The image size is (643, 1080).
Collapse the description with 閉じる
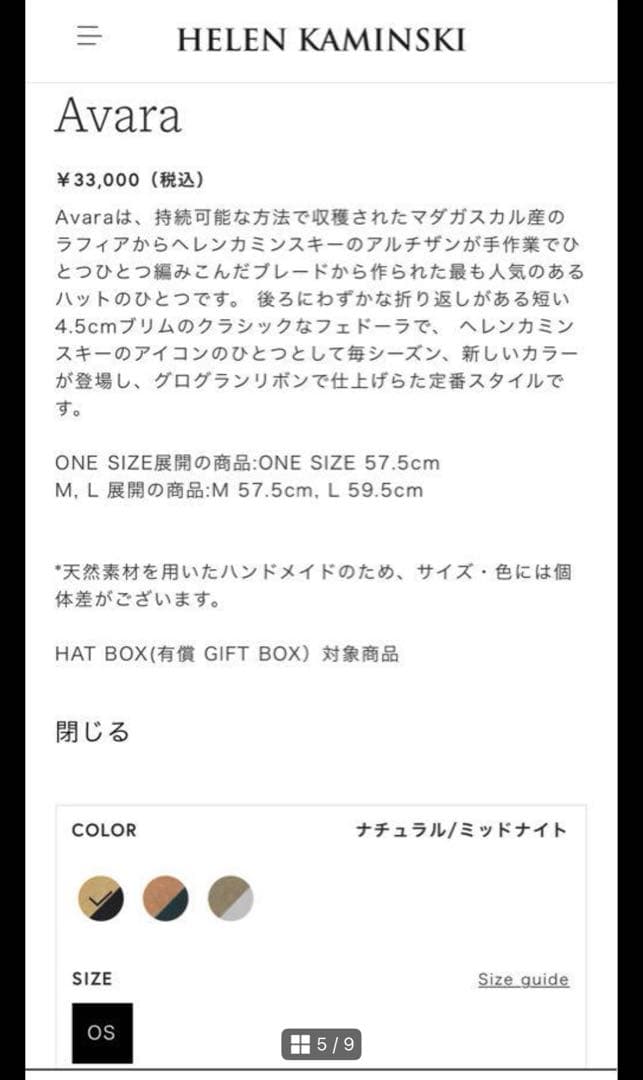[92, 732]
